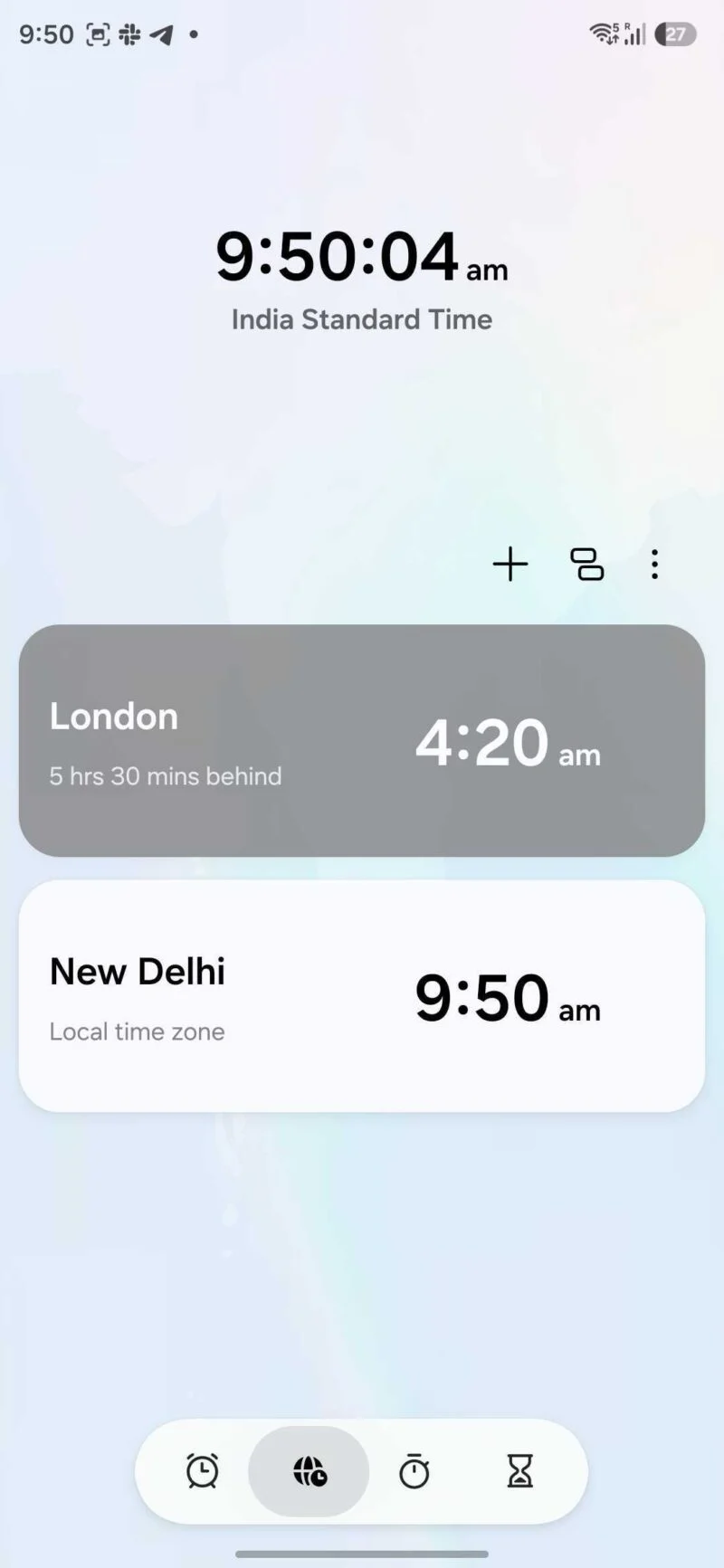724x1568 pixels.
Task: Add a new city with the plus icon
Action: pyautogui.click(x=510, y=565)
